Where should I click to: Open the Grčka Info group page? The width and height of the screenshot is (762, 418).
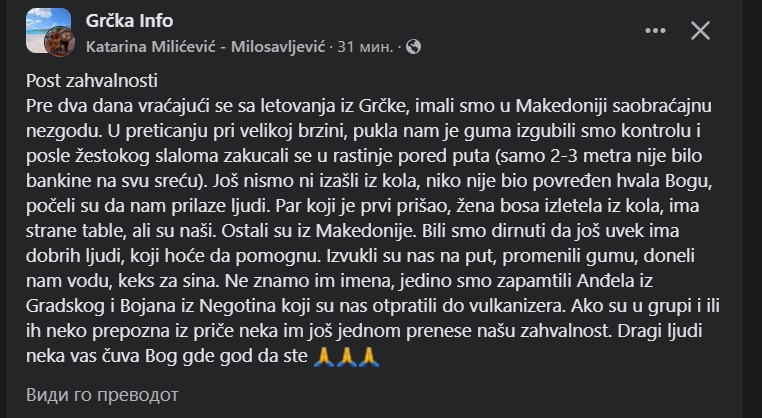(x=131, y=21)
